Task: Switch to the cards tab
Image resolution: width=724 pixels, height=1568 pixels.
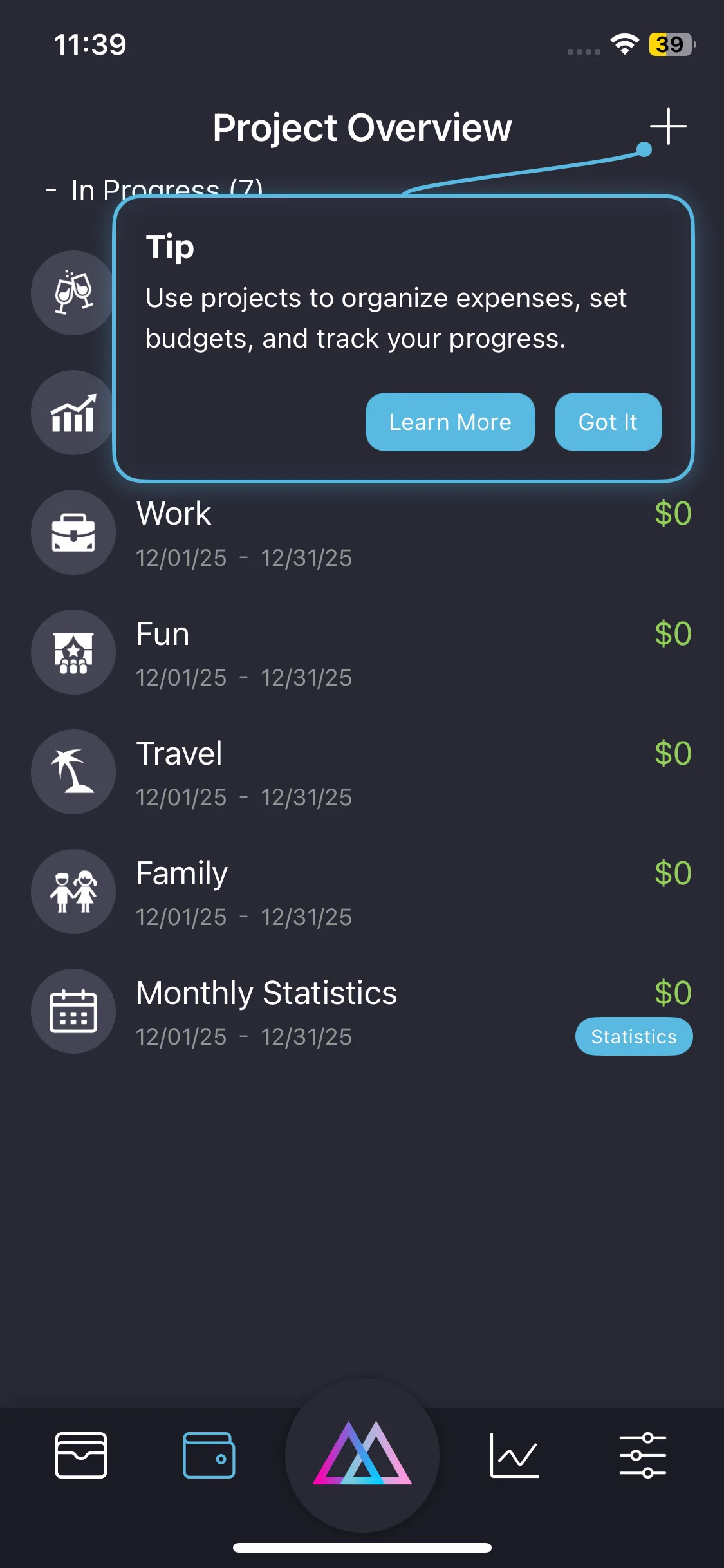Action: pyautogui.click(x=81, y=1455)
